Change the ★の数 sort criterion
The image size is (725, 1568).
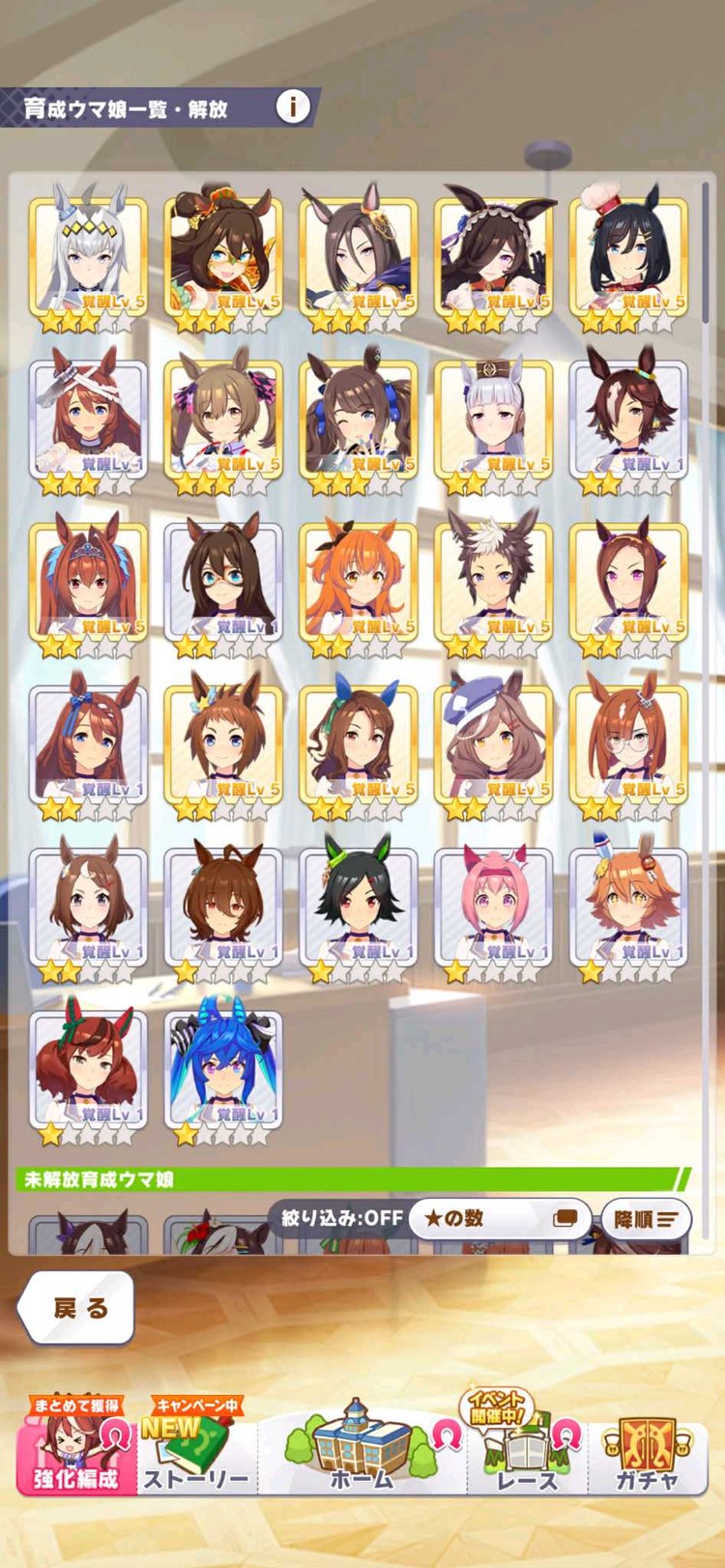(x=500, y=1218)
